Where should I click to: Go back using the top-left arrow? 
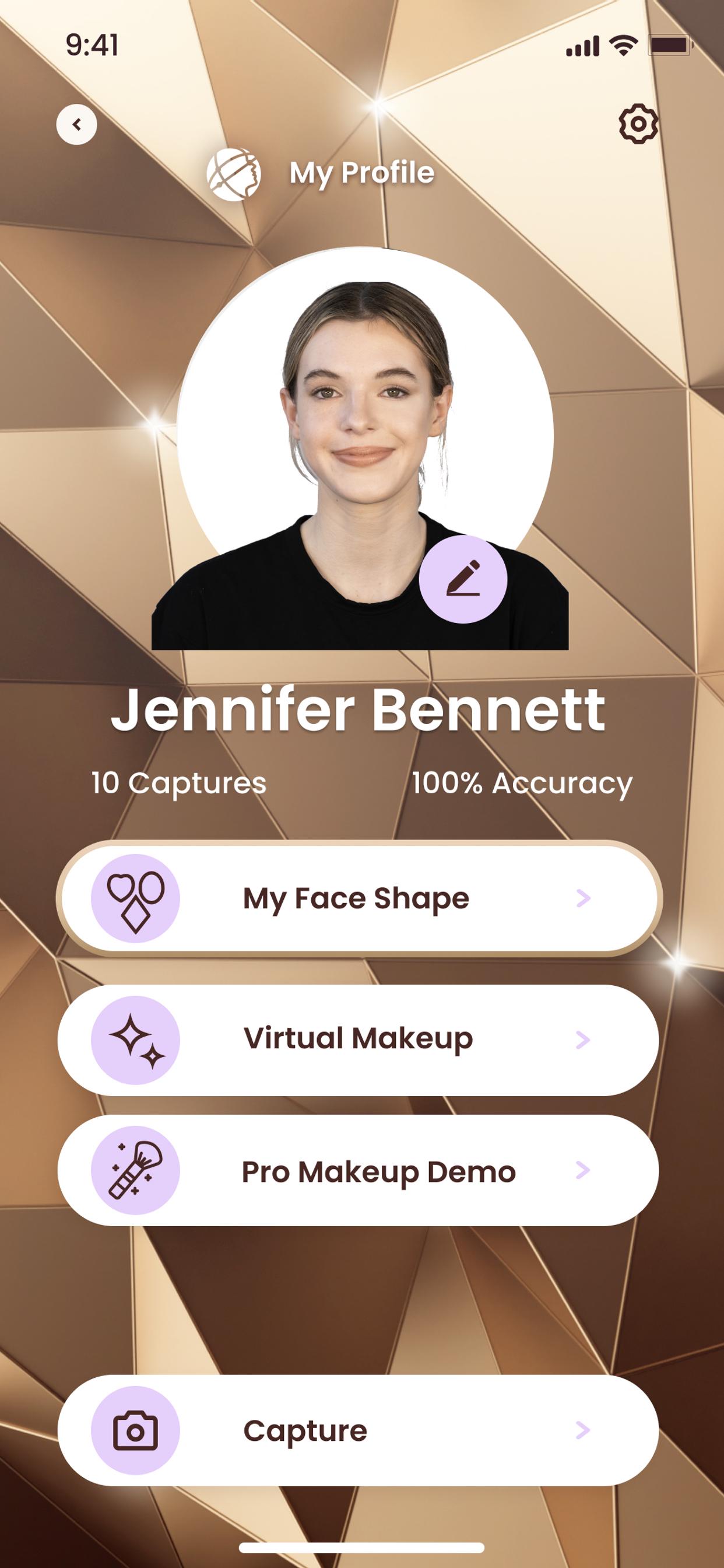pyautogui.click(x=77, y=124)
